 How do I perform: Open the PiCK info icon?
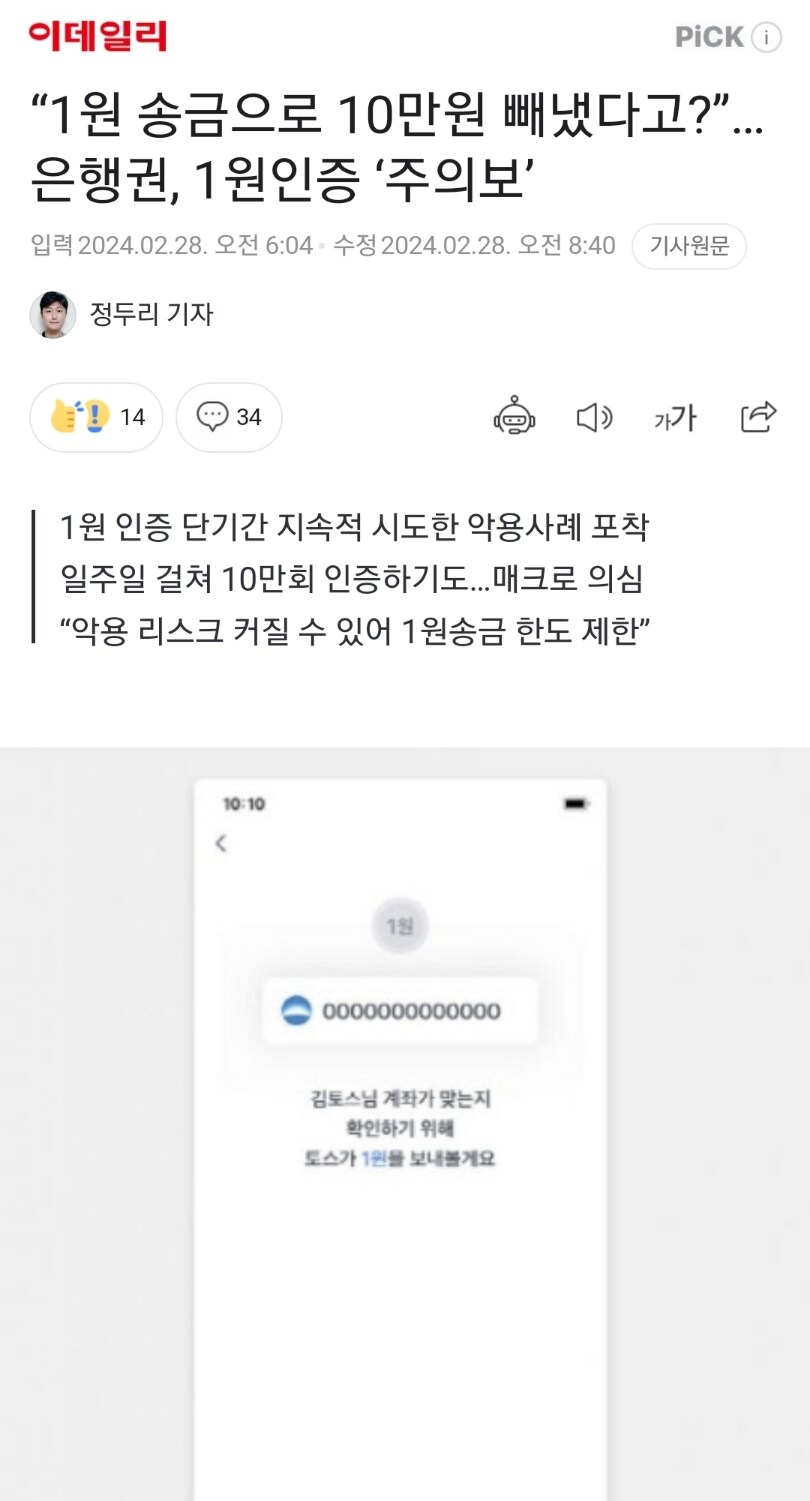coord(766,38)
